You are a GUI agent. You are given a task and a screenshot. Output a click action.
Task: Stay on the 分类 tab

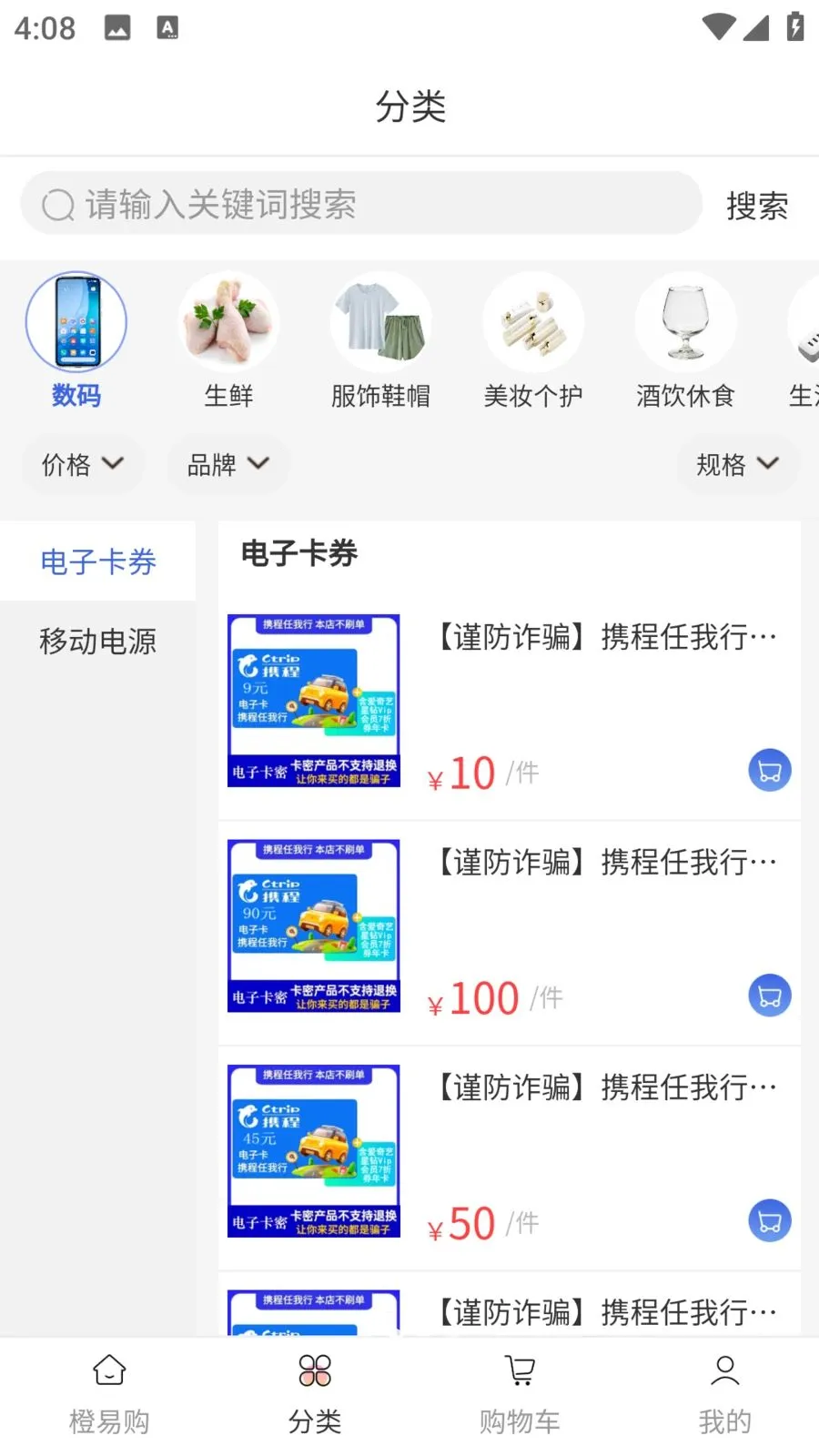tap(314, 1392)
